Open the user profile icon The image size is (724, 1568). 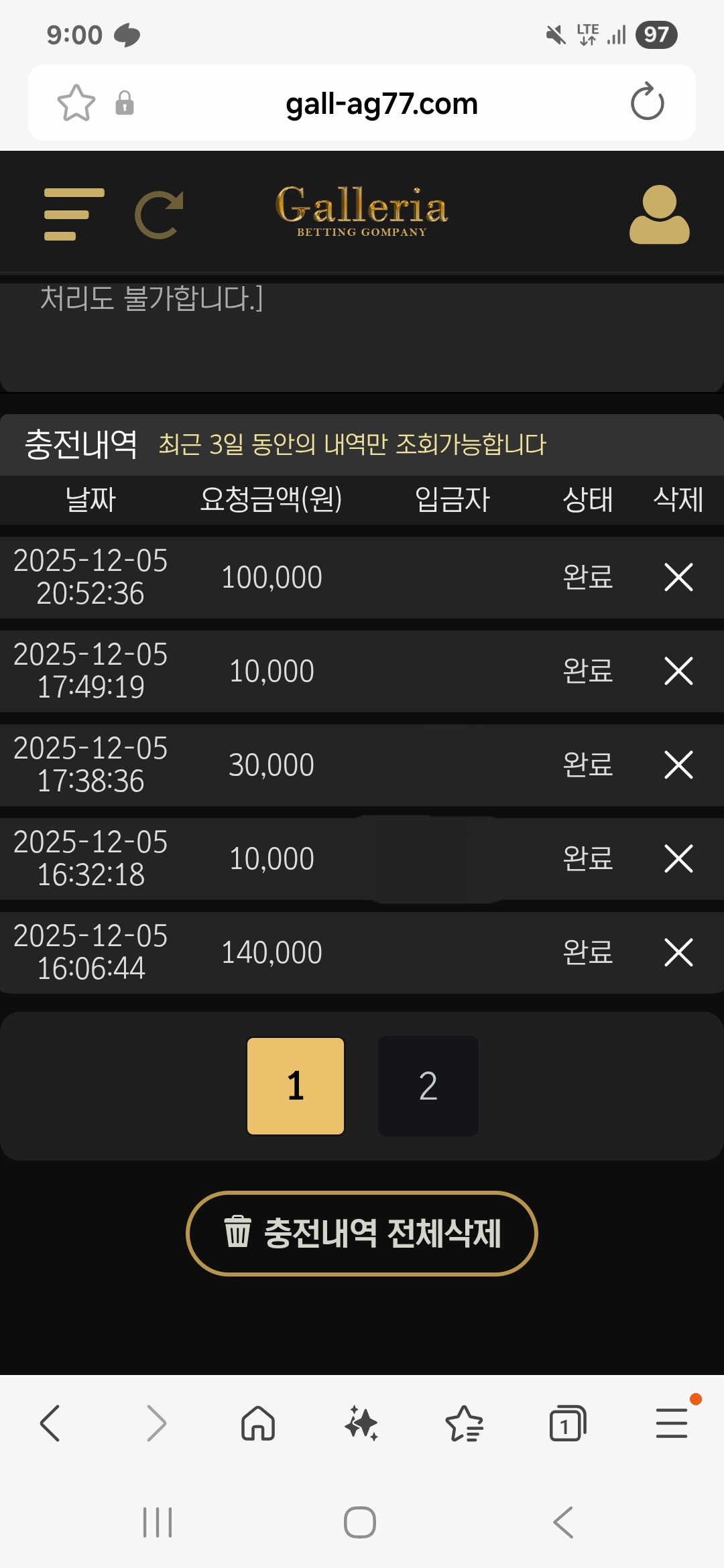[659, 214]
